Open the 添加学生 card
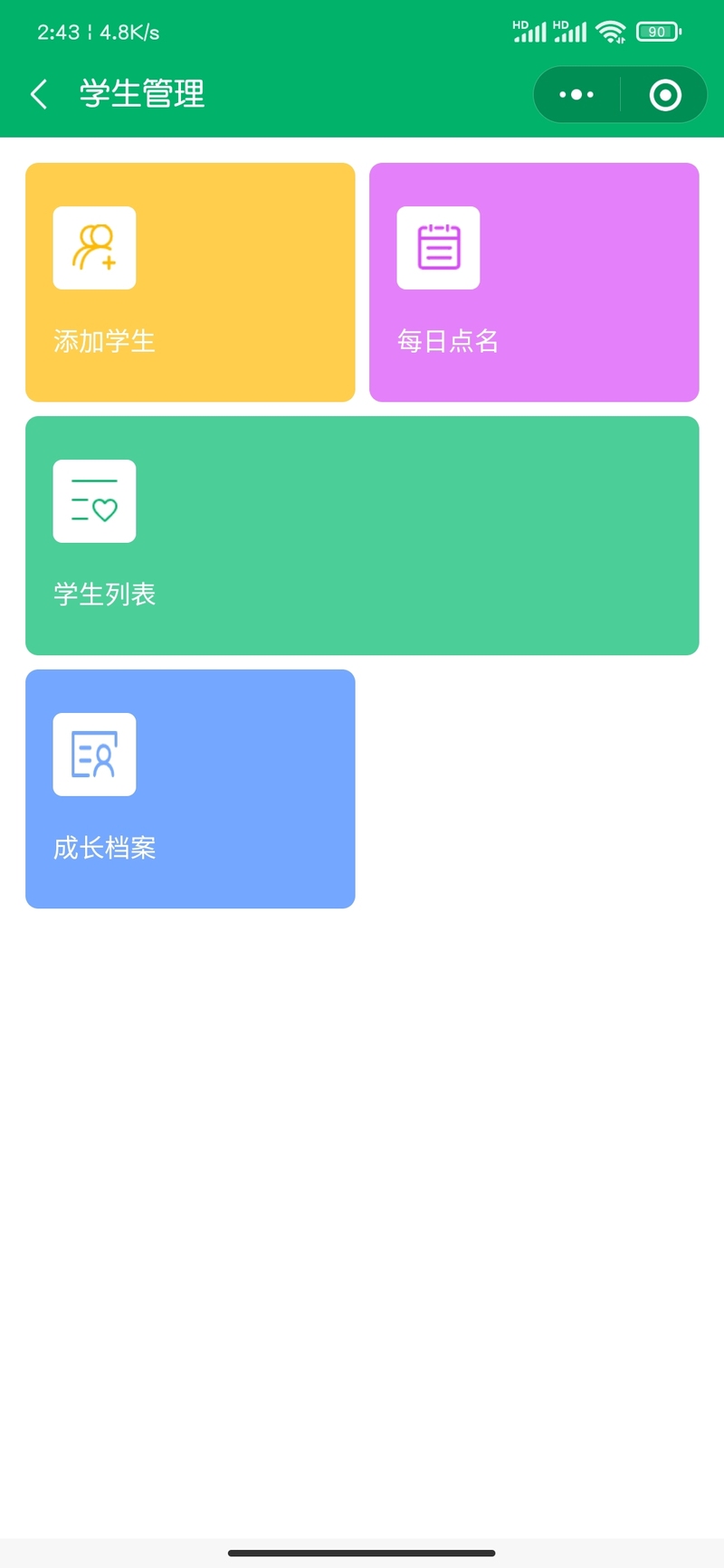This screenshot has height=1568, width=724. 190,282
